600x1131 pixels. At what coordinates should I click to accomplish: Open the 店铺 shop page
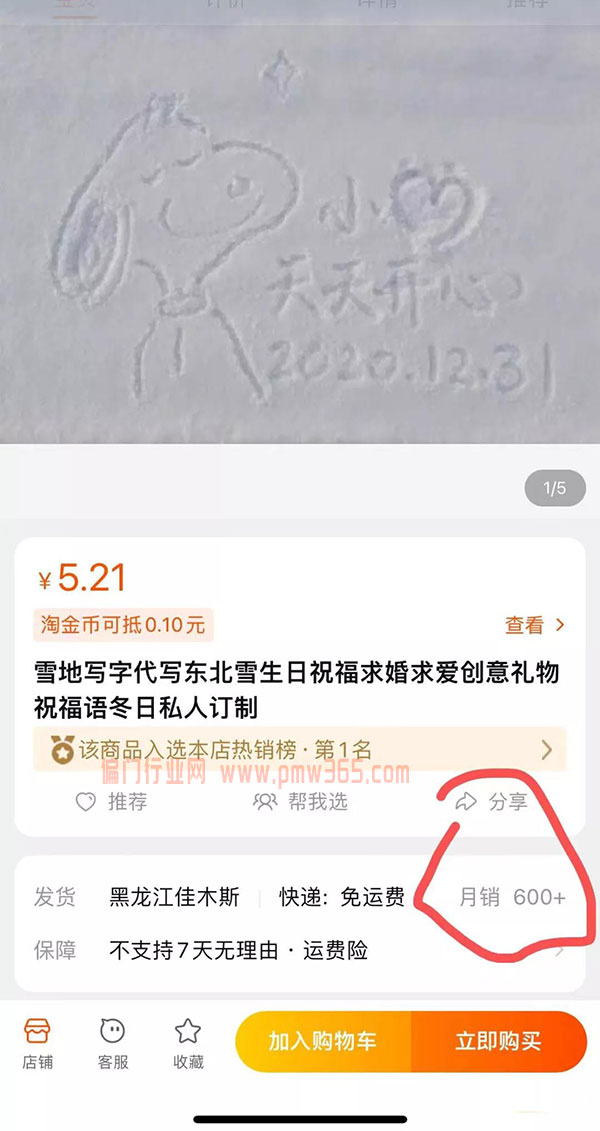click(38, 1043)
